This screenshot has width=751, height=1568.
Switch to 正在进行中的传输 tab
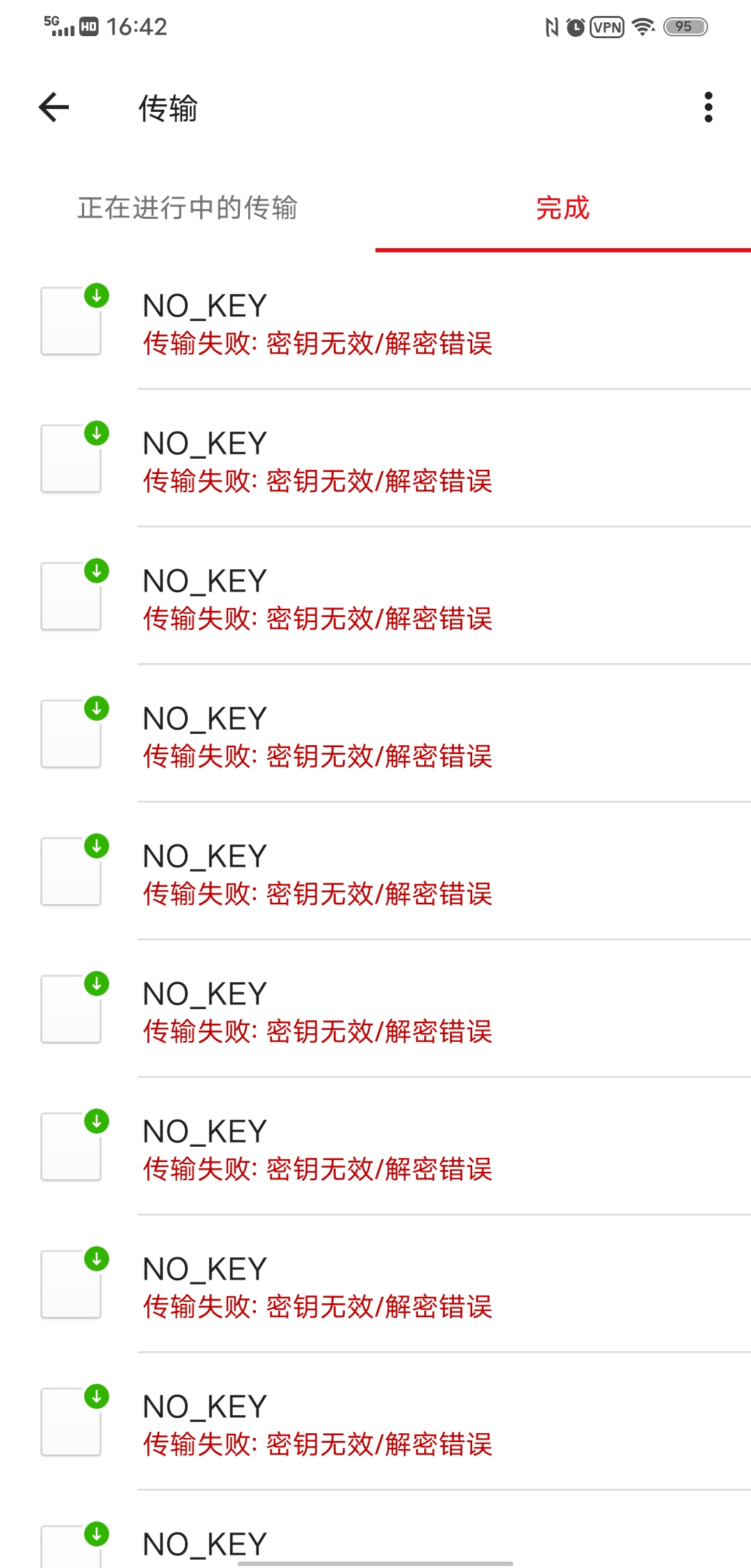[188, 208]
